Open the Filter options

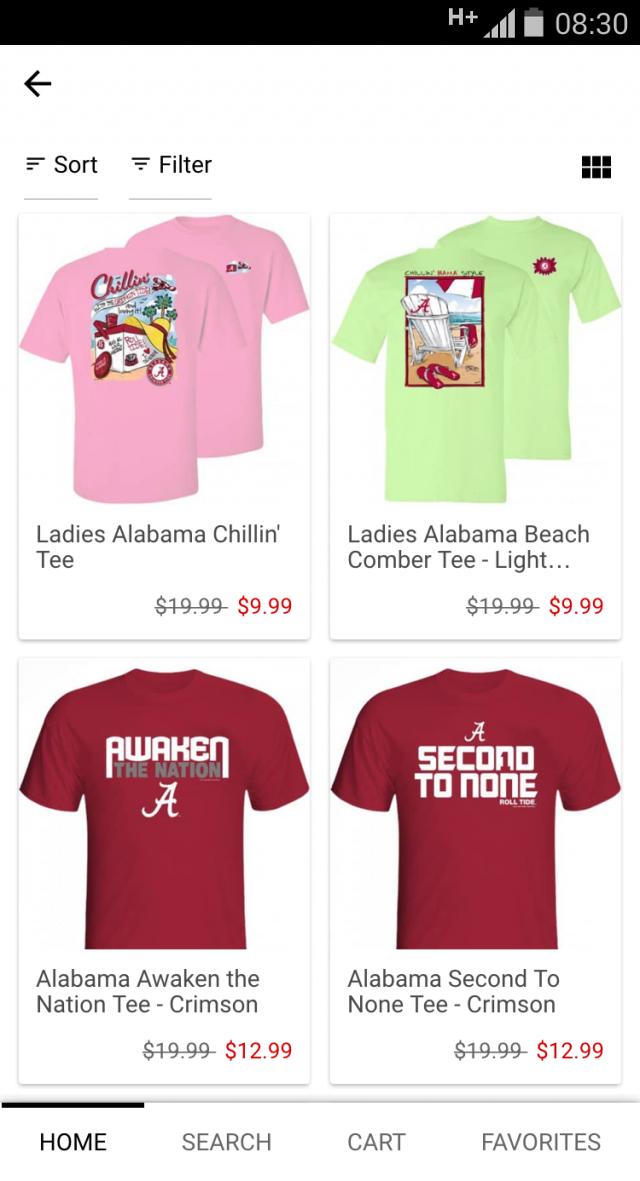(x=171, y=165)
